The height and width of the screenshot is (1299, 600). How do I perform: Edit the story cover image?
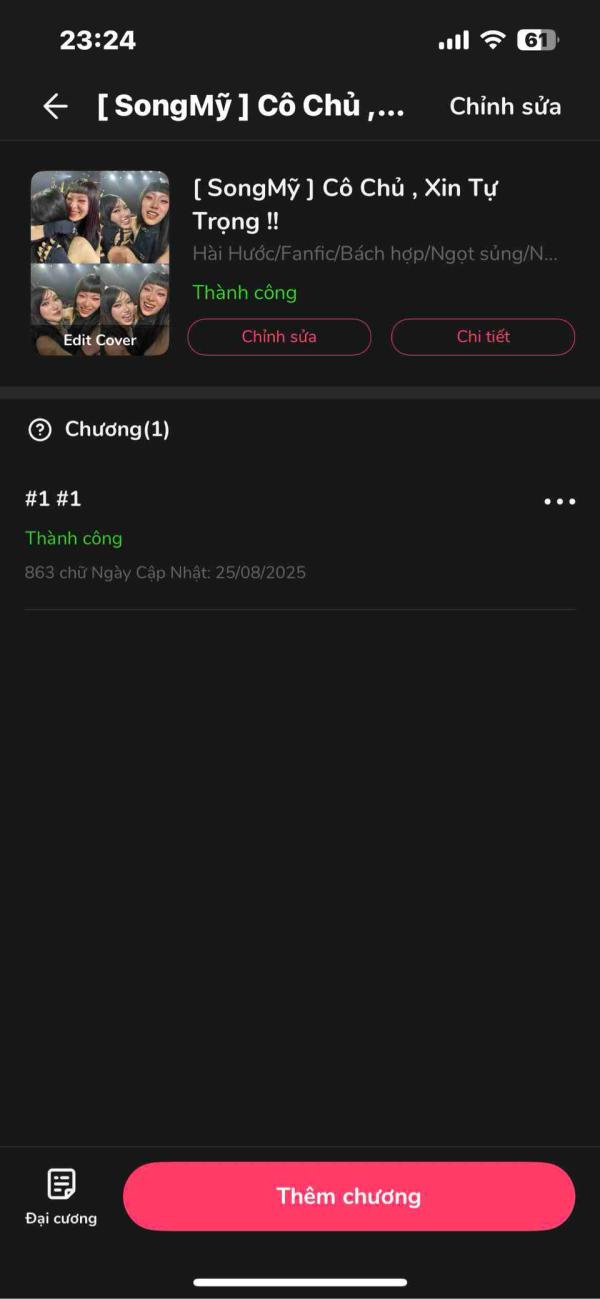coord(100,264)
